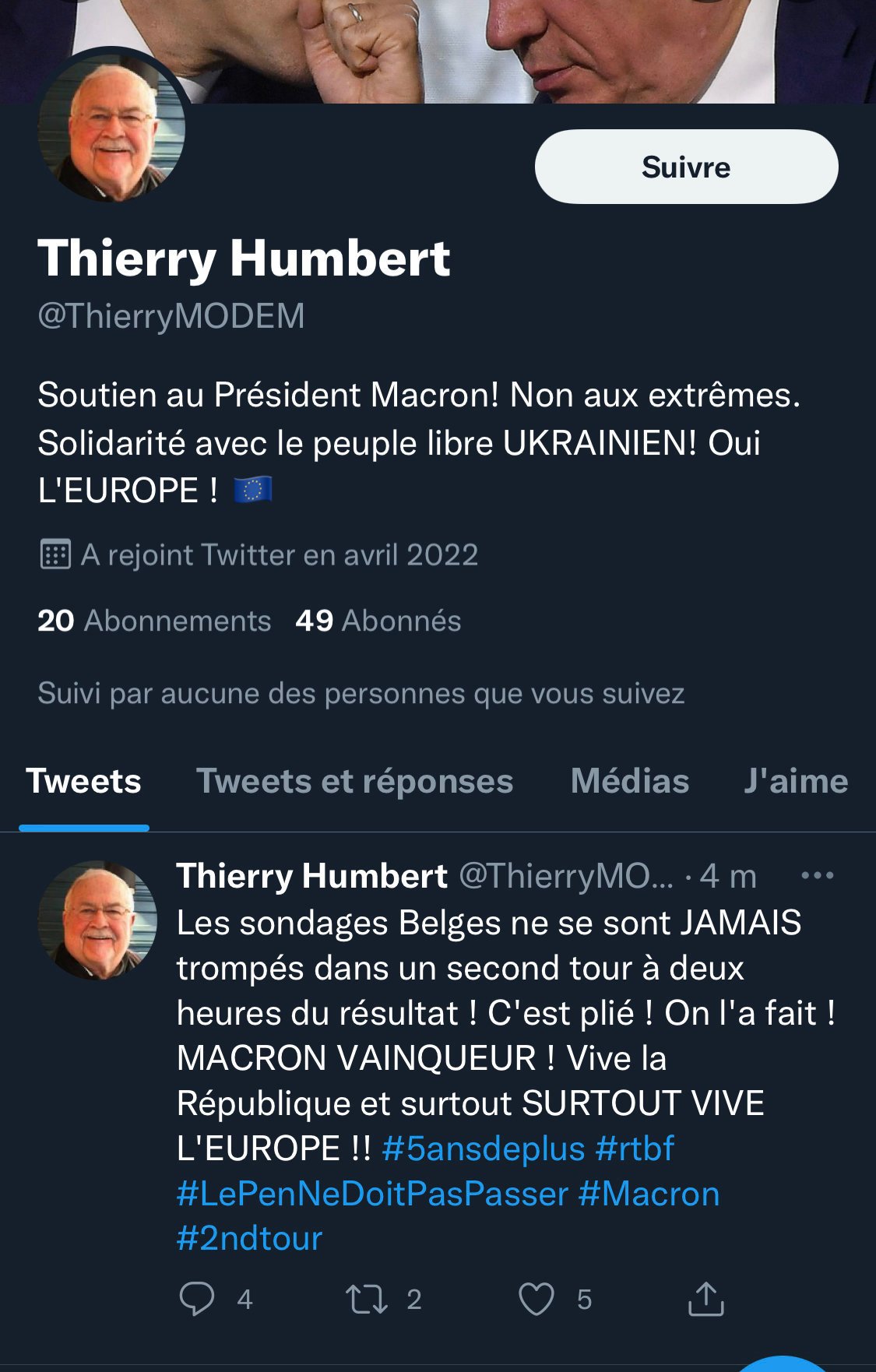The width and height of the screenshot is (876, 1372).
Task: Open the #2ndtour hashtag
Action: pyautogui.click(x=249, y=1239)
